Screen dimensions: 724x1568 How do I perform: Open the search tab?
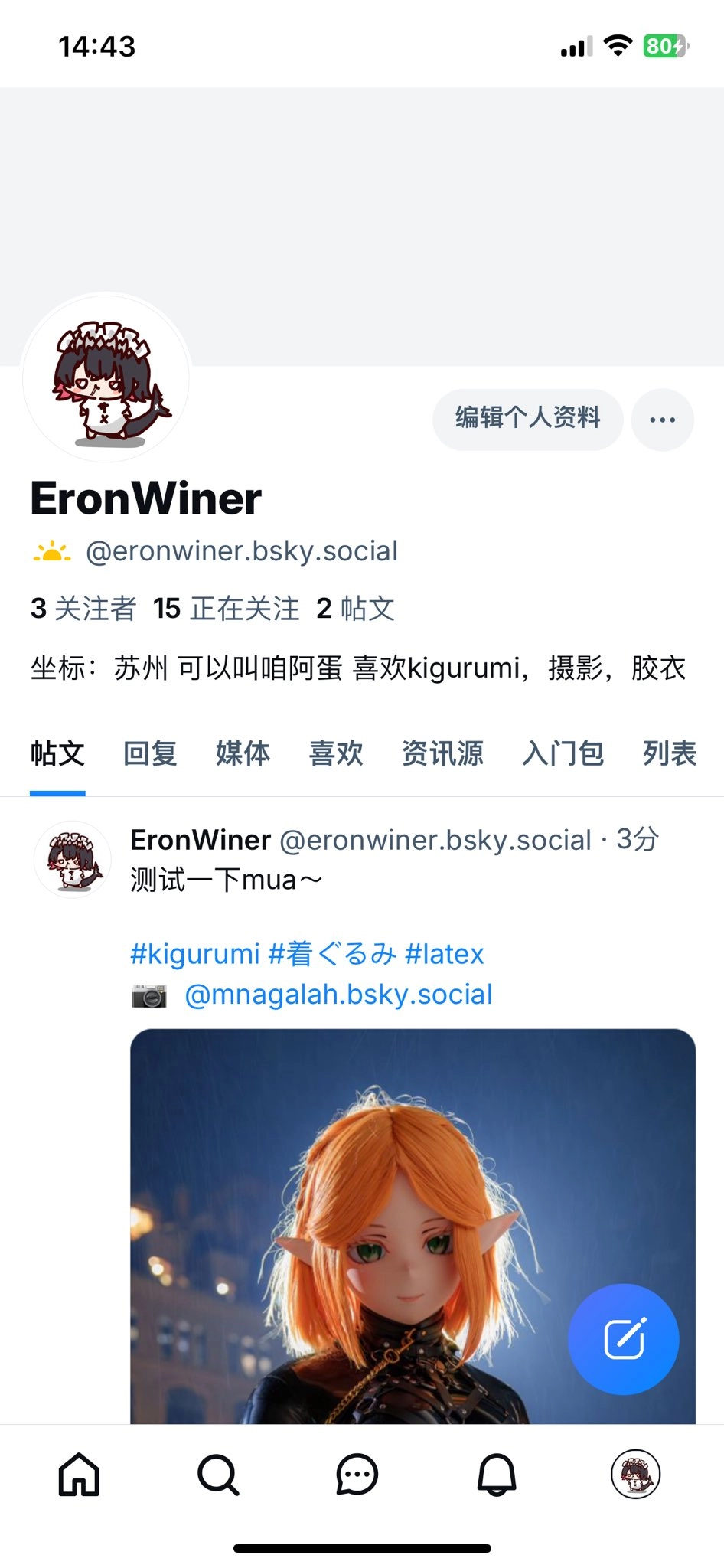pos(218,1474)
